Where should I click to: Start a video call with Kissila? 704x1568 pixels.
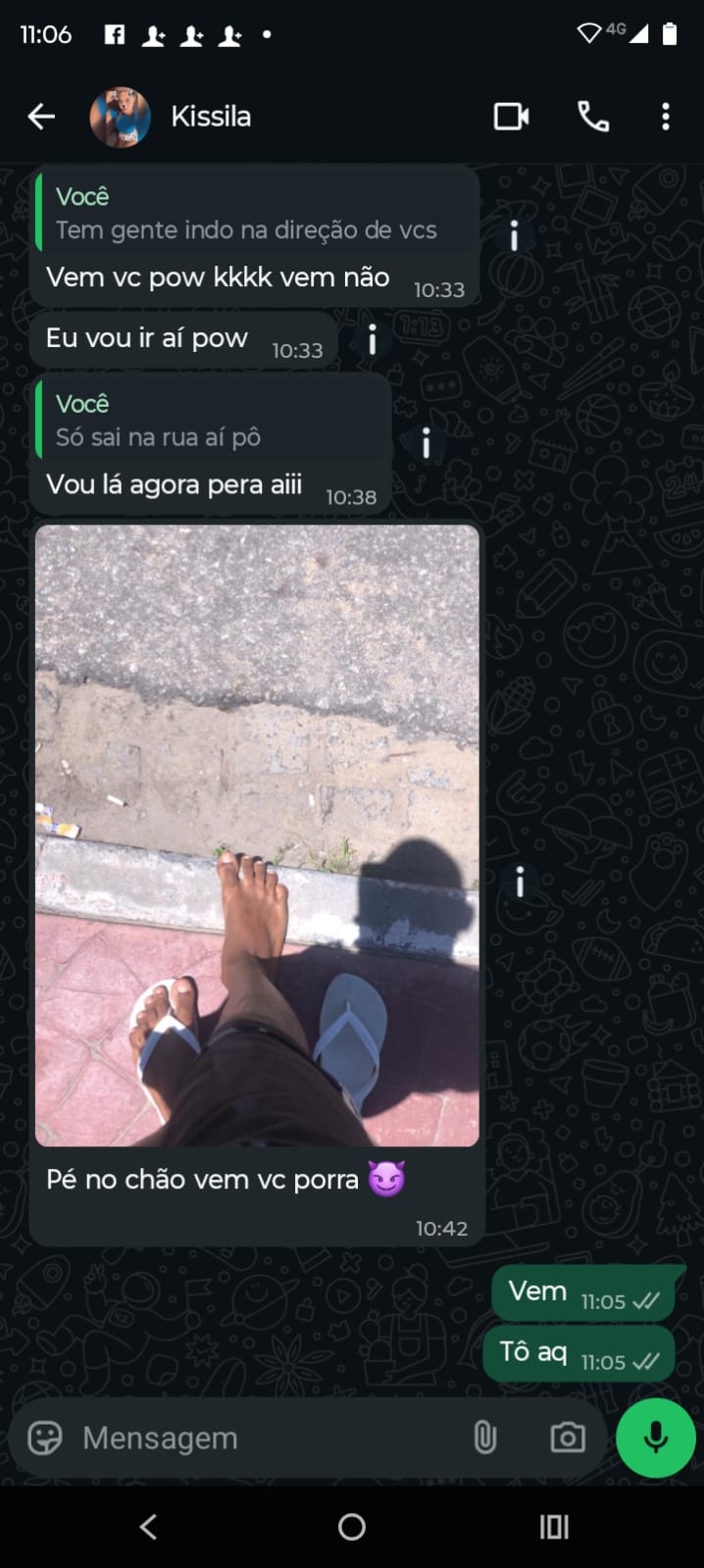coord(511,117)
